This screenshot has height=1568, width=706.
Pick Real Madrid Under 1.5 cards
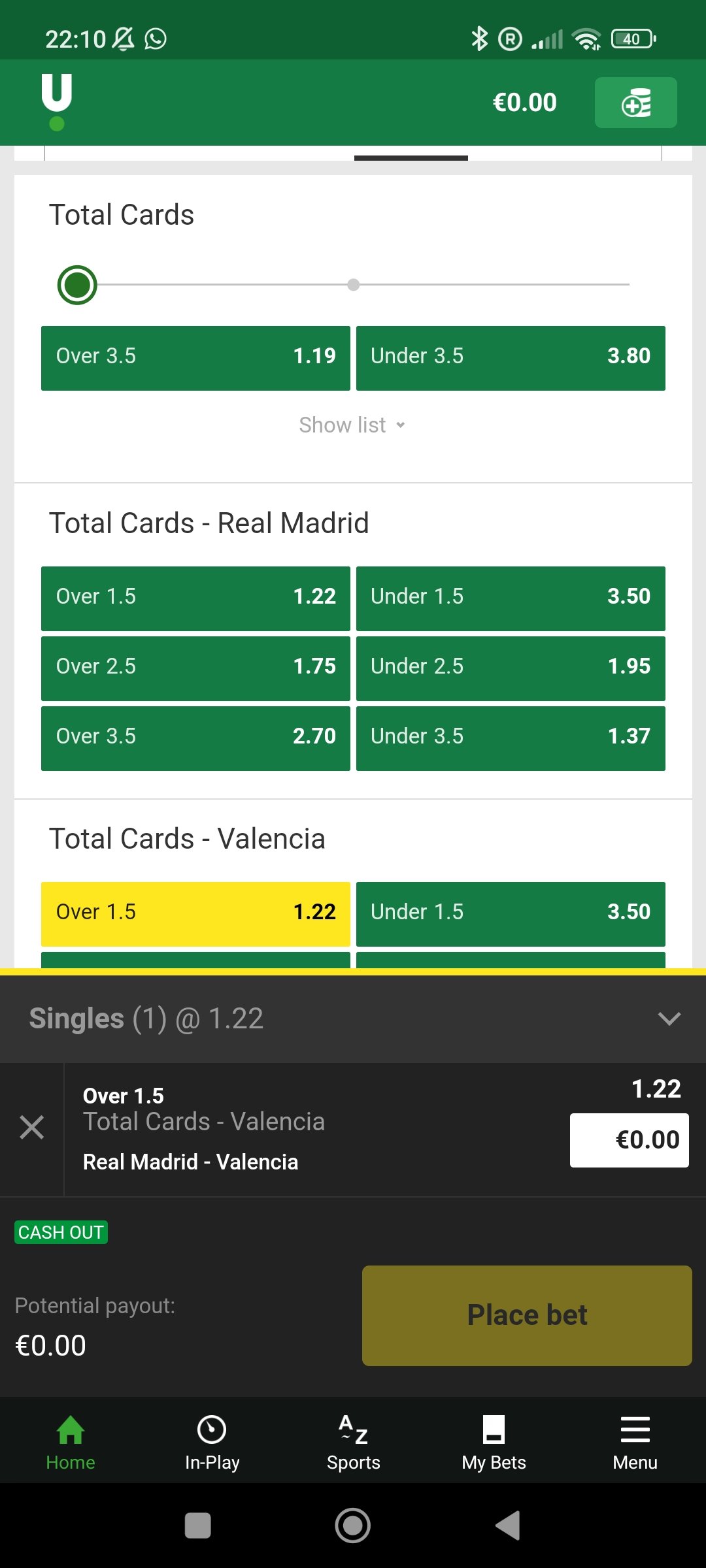click(x=511, y=598)
